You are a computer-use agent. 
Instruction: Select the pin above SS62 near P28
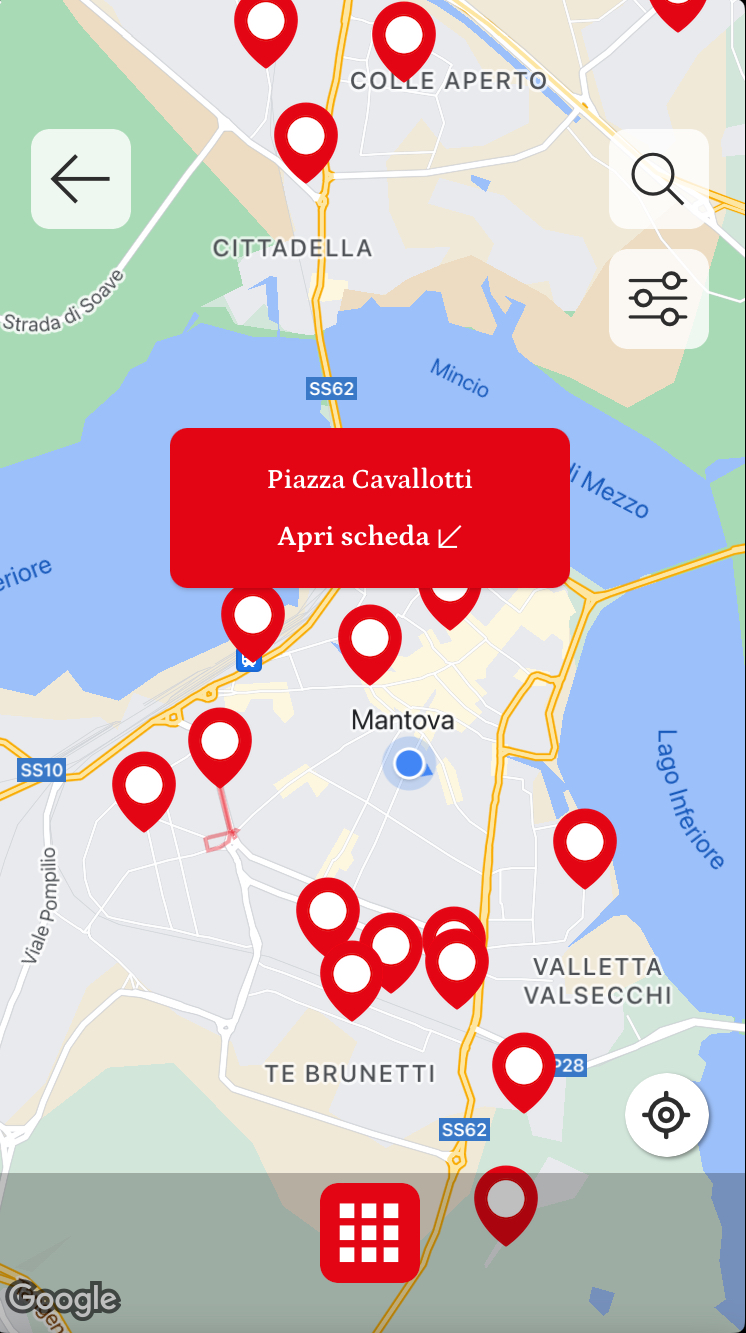pyautogui.click(x=524, y=1071)
